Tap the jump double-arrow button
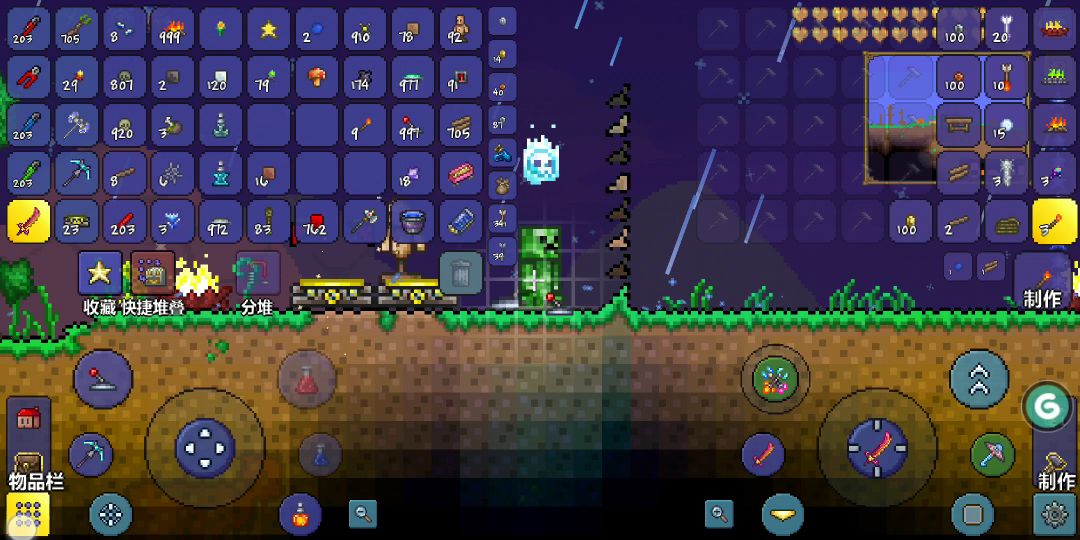Screen dimensions: 1080x540 [979, 379]
